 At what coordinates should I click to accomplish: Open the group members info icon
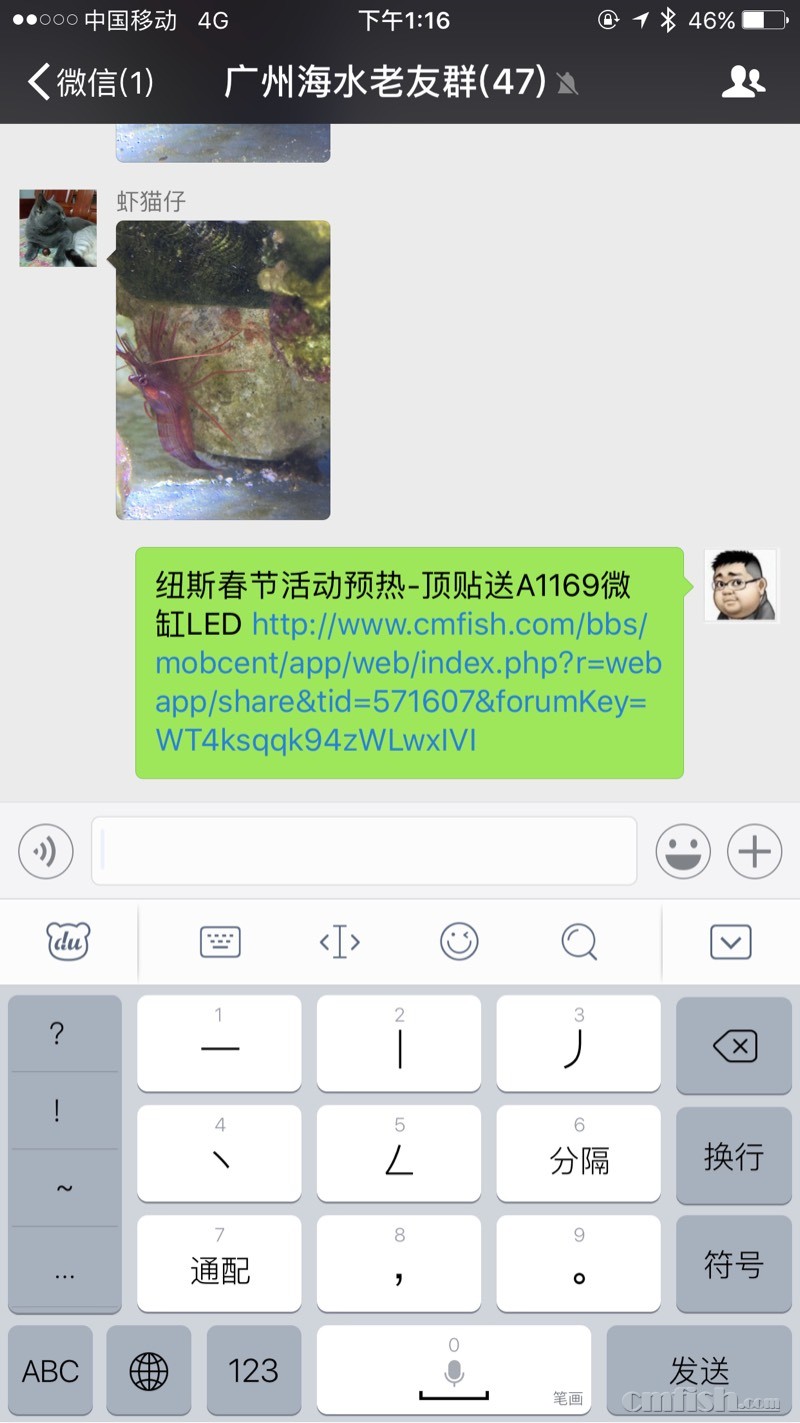tap(742, 82)
